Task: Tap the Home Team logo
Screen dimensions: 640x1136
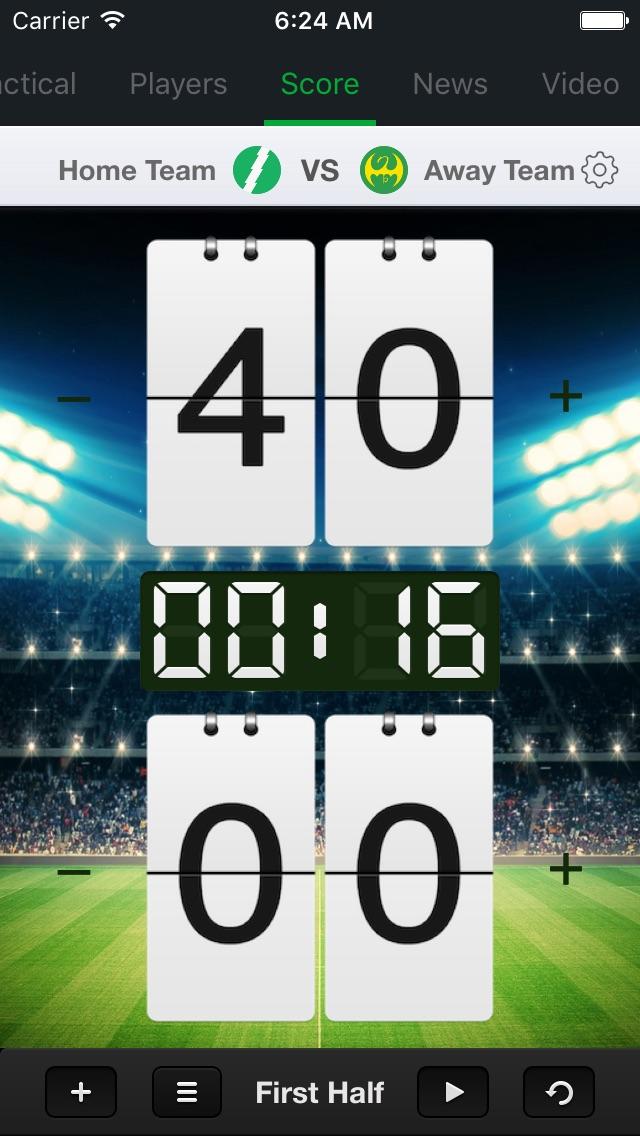Action: tap(257, 170)
